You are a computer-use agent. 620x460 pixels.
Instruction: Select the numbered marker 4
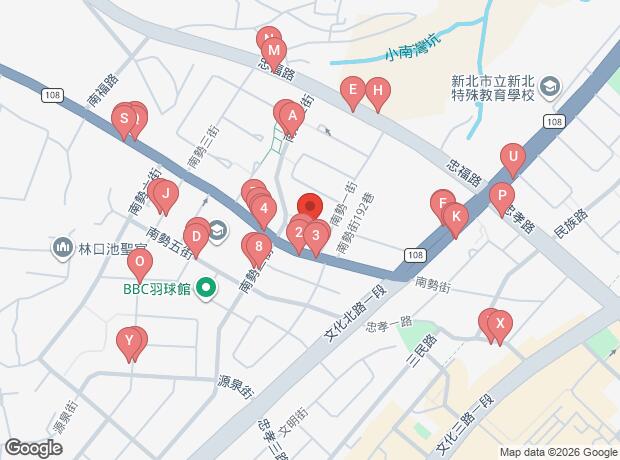(x=263, y=210)
